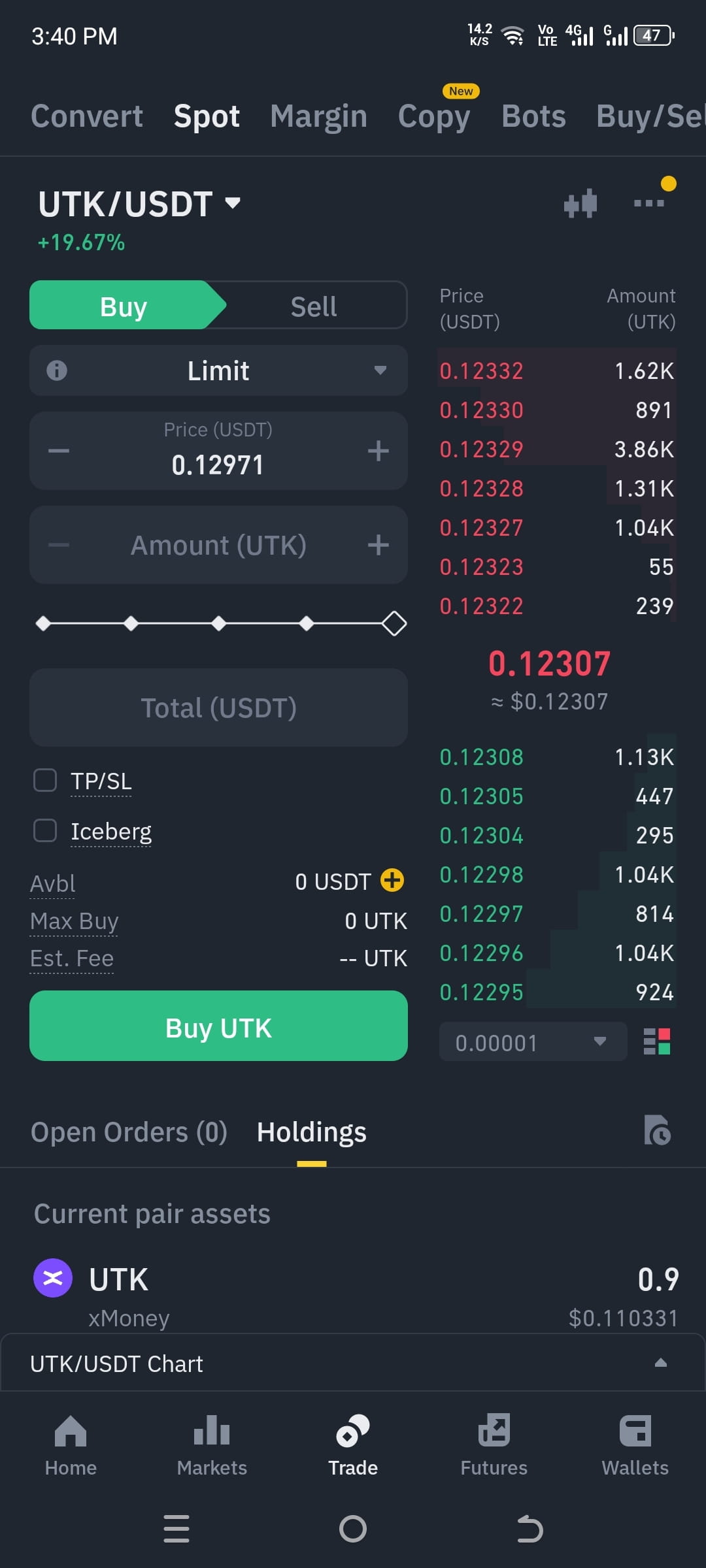
Task: Tap the Total (USDT) field
Action: pyautogui.click(x=218, y=708)
